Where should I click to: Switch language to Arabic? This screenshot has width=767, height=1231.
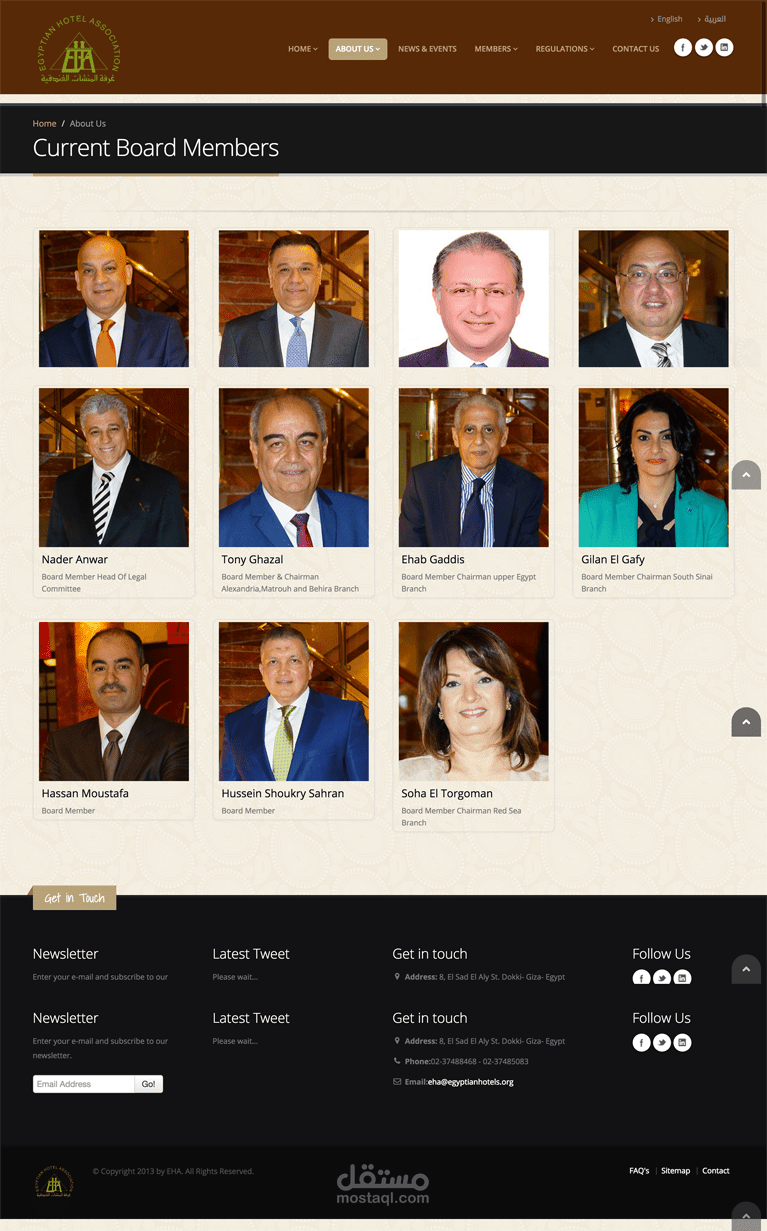click(x=714, y=19)
